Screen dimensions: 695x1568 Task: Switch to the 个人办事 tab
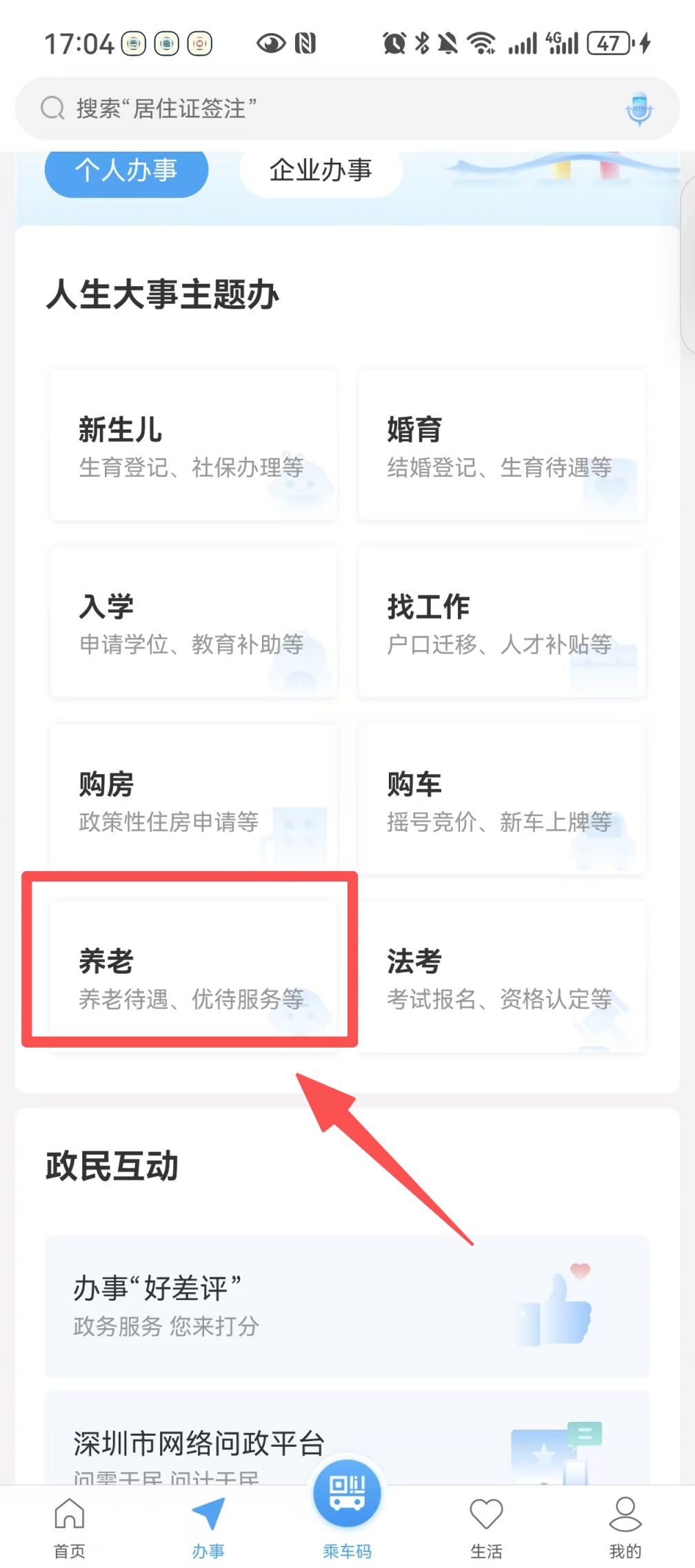pyautogui.click(x=126, y=170)
